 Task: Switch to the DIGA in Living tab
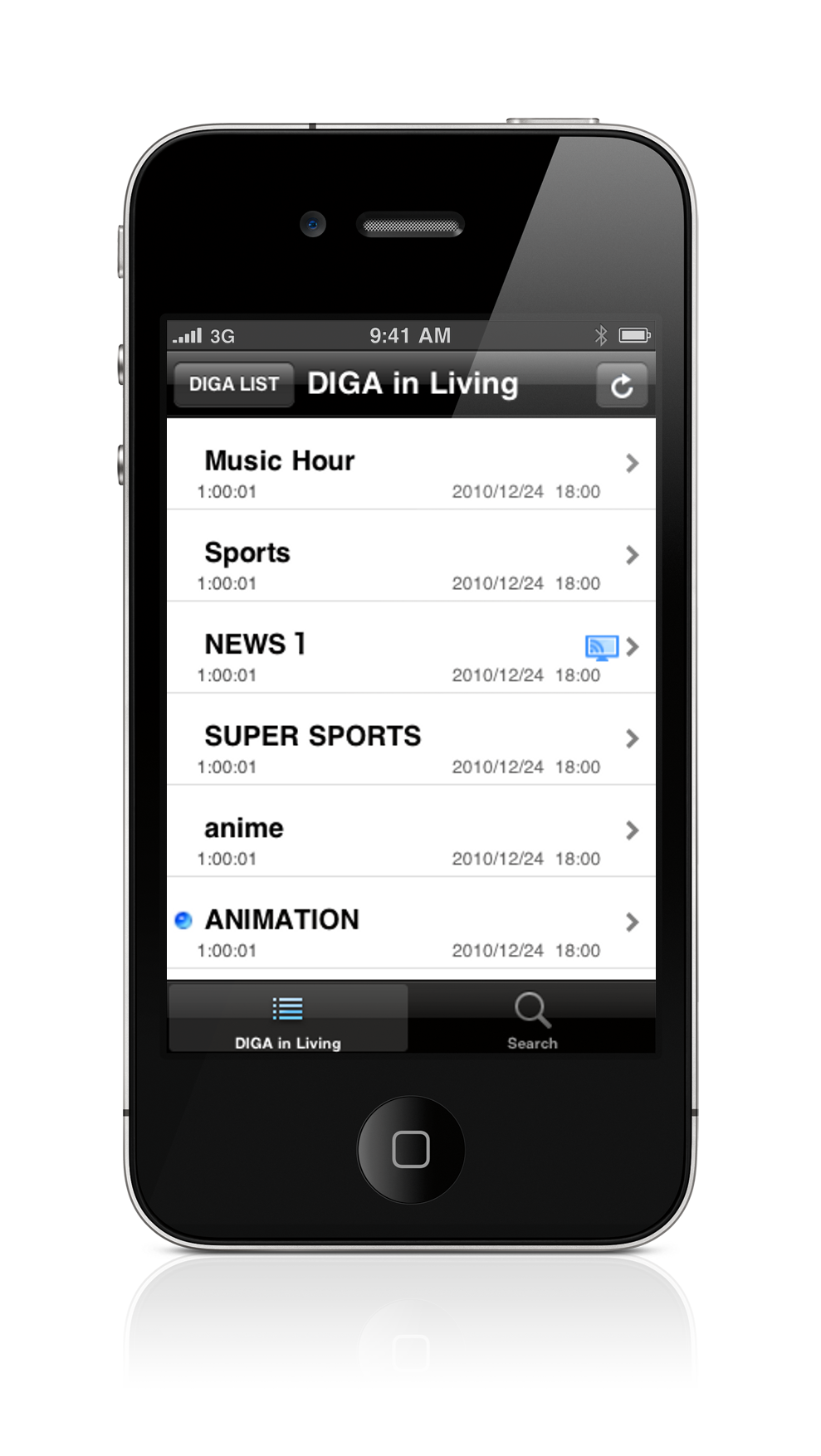click(x=288, y=1019)
